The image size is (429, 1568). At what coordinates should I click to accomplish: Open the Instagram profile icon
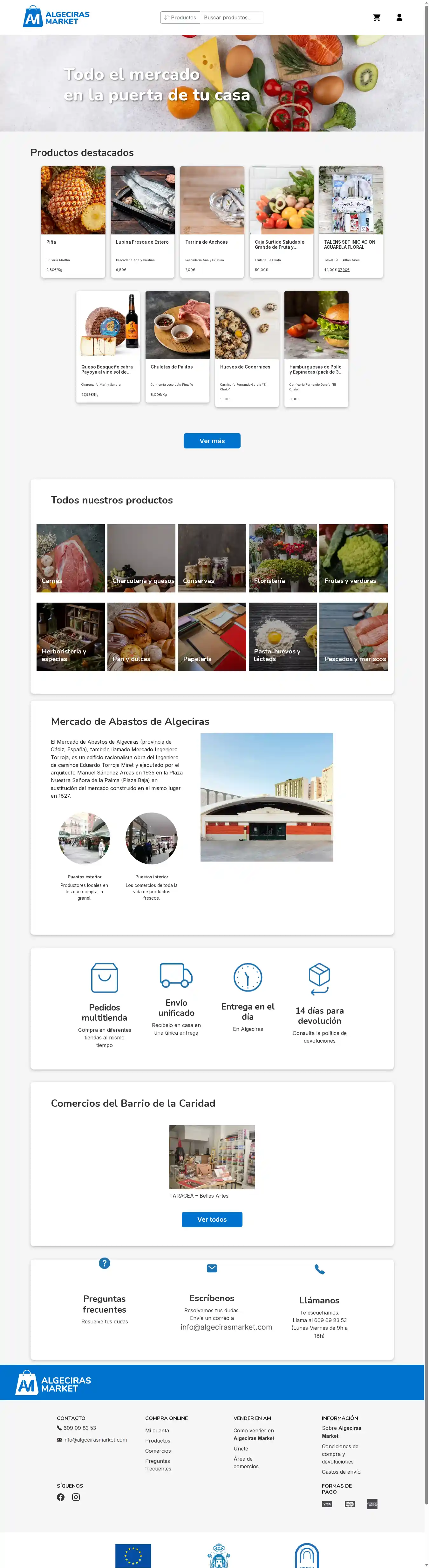pyautogui.click(x=76, y=1497)
